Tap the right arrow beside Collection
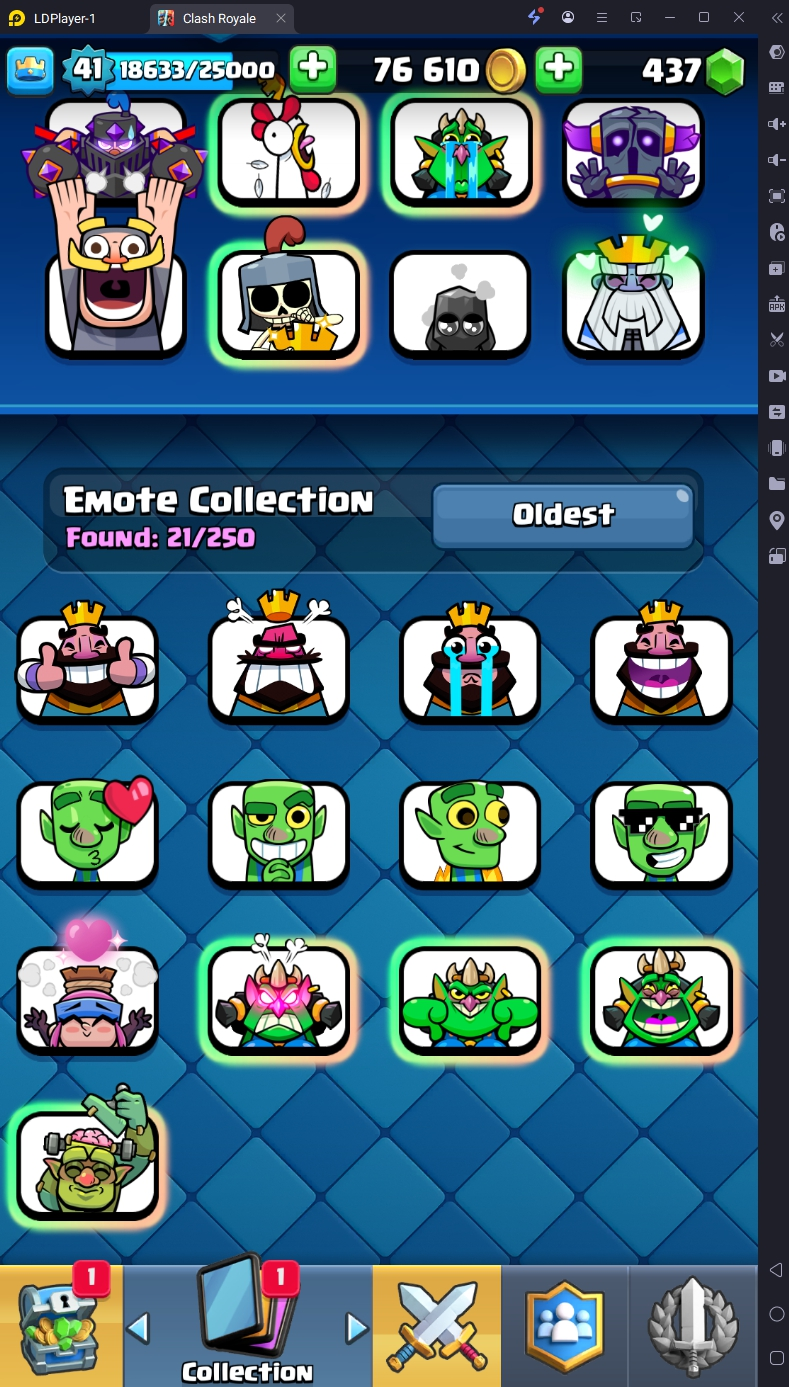Screen dimensions: 789x1387 coord(356,1328)
